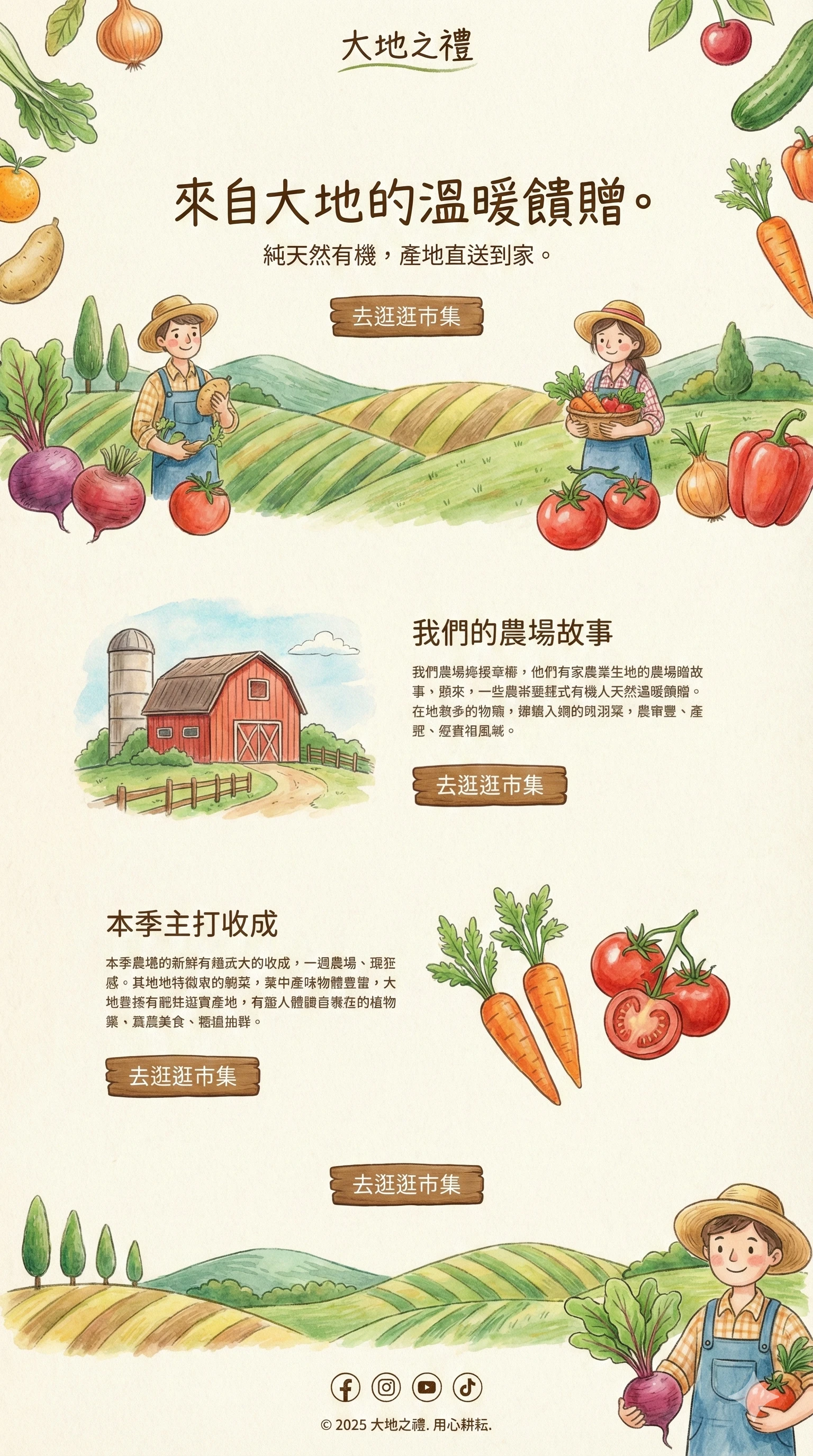Tap 去逛逛市集 in 我們的農場故事 section
The height and width of the screenshot is (1456, 813).
[x=490, y=785]
